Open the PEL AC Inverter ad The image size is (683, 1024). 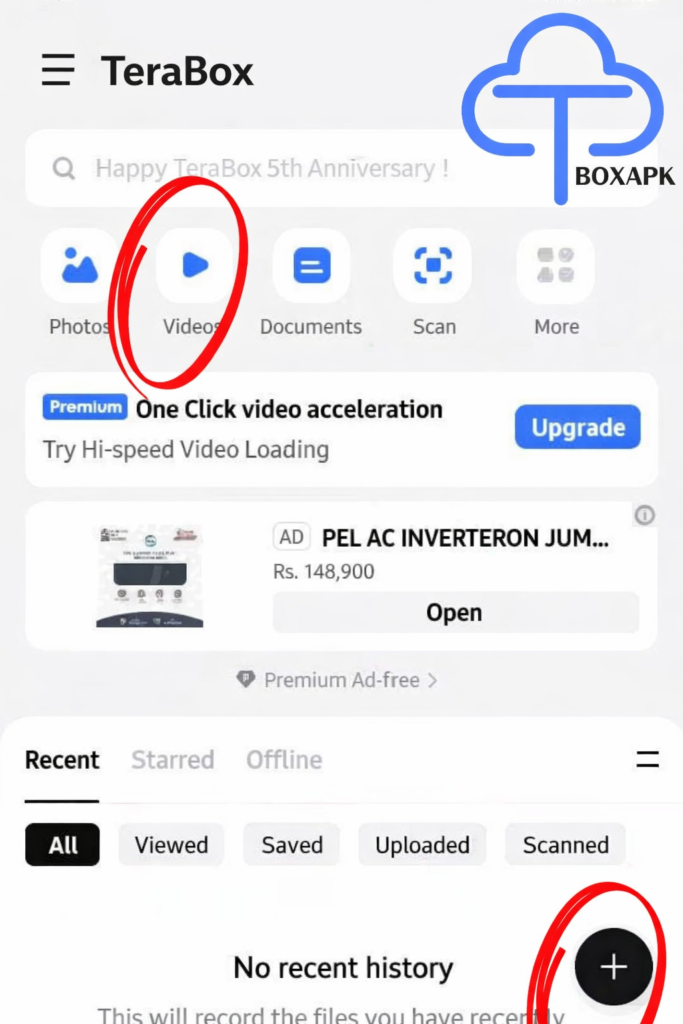[455, 612]
